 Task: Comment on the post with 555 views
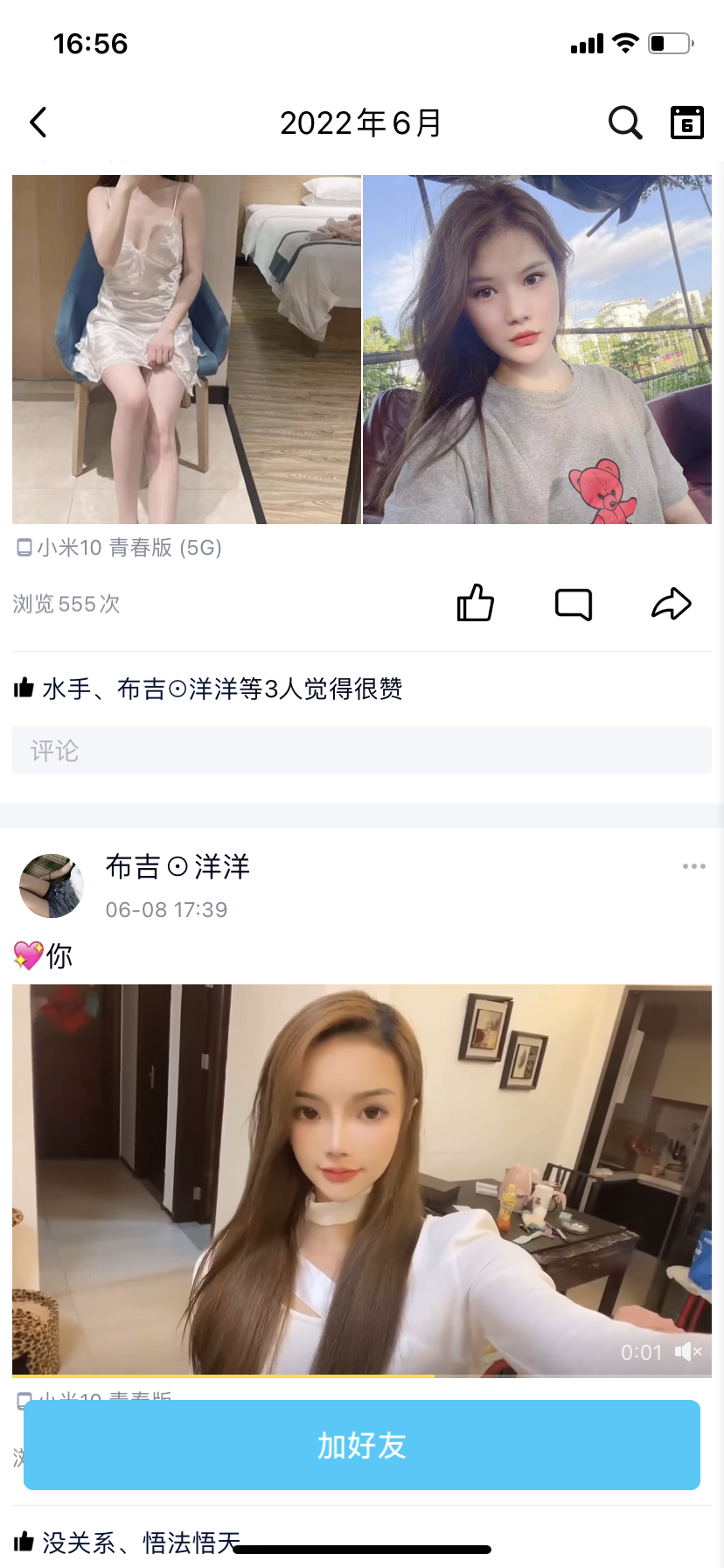coord(574,604)
